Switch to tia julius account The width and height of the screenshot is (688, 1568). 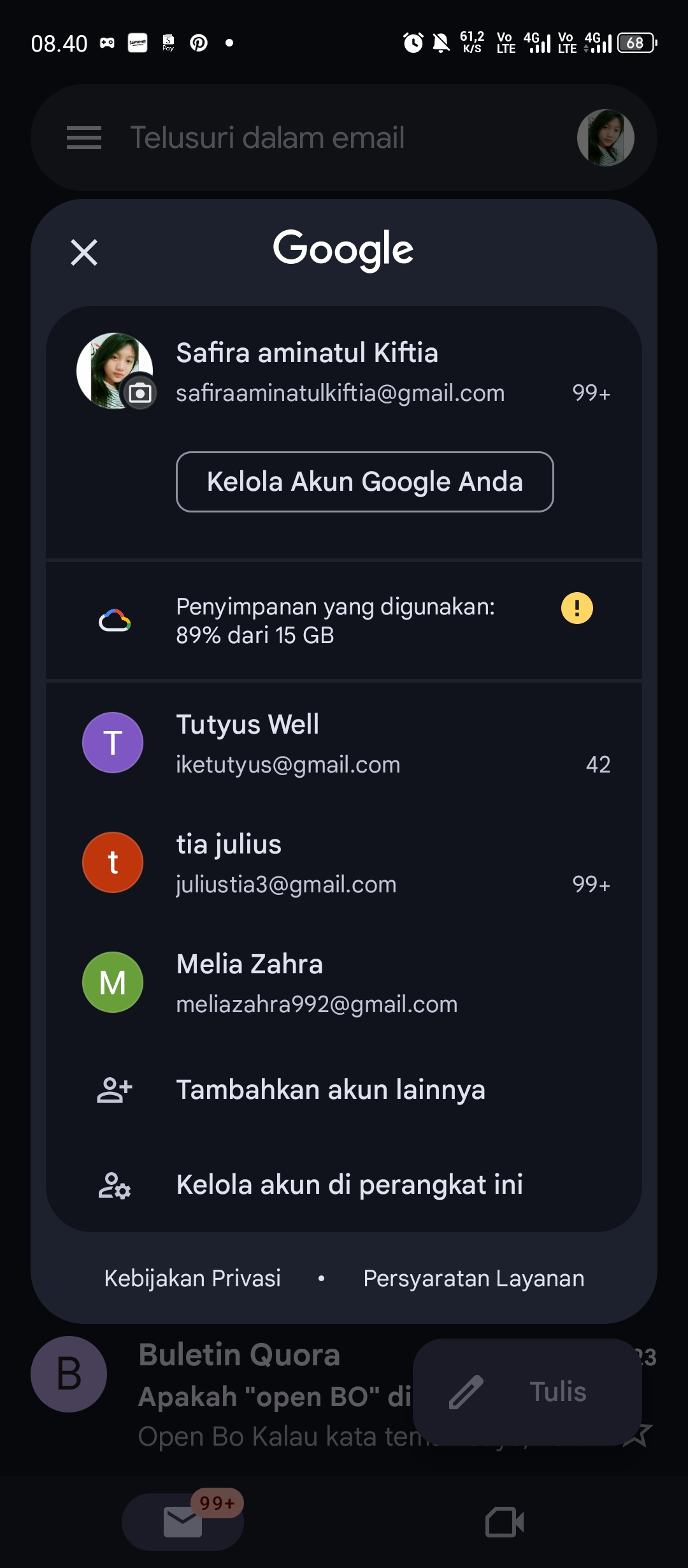click(x=344, y=863)
